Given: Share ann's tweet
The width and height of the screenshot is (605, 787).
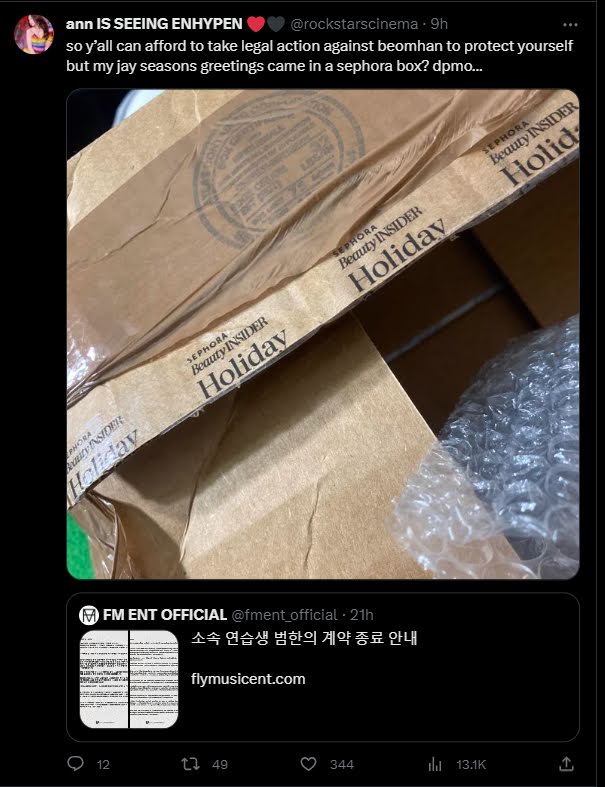Looking at the screenshot, I should point(564,764).
